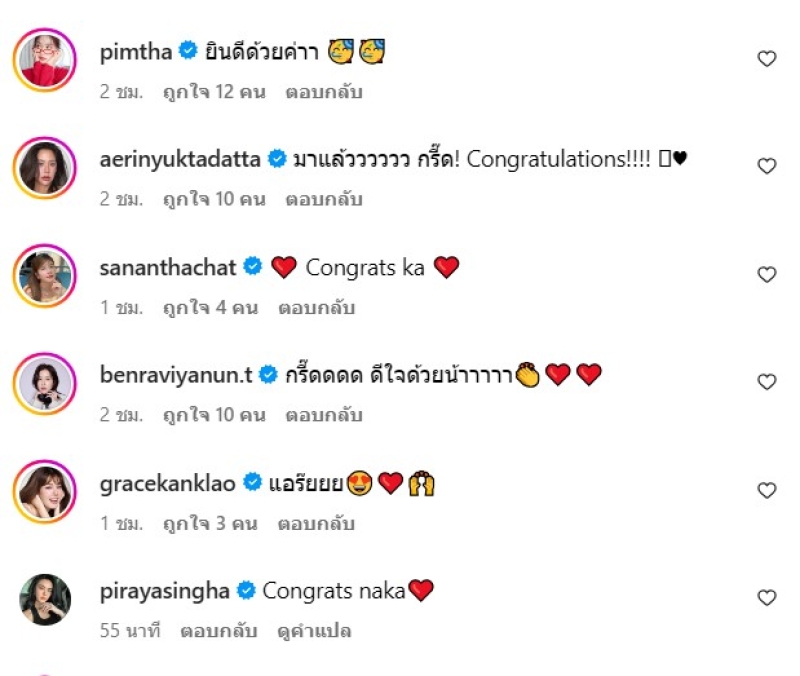Reply to pimtha's comment

click(x=324, y=92)
